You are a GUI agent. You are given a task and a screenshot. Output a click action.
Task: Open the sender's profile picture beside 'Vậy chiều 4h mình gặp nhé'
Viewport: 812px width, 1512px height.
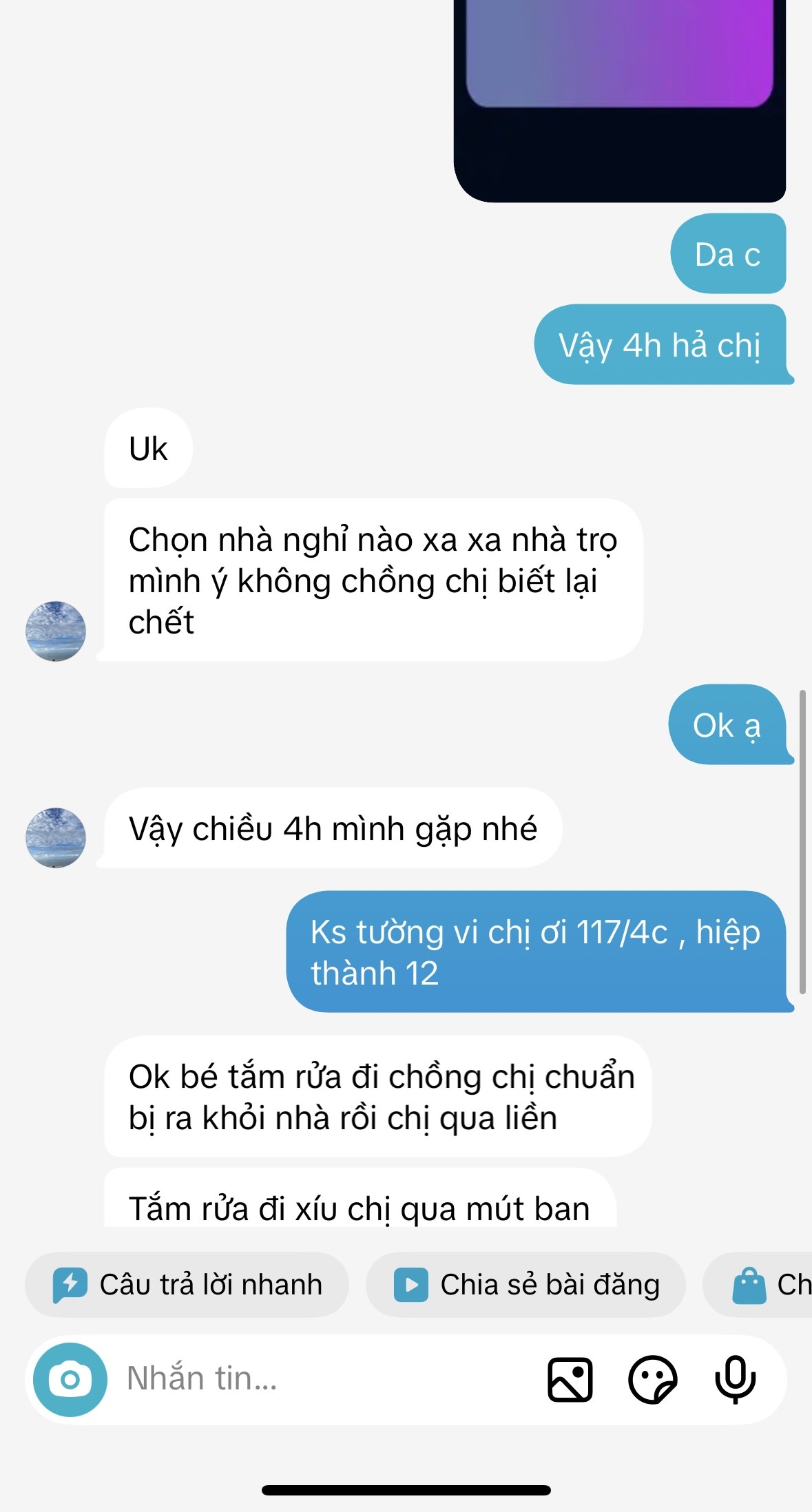[x=56, y=837]
